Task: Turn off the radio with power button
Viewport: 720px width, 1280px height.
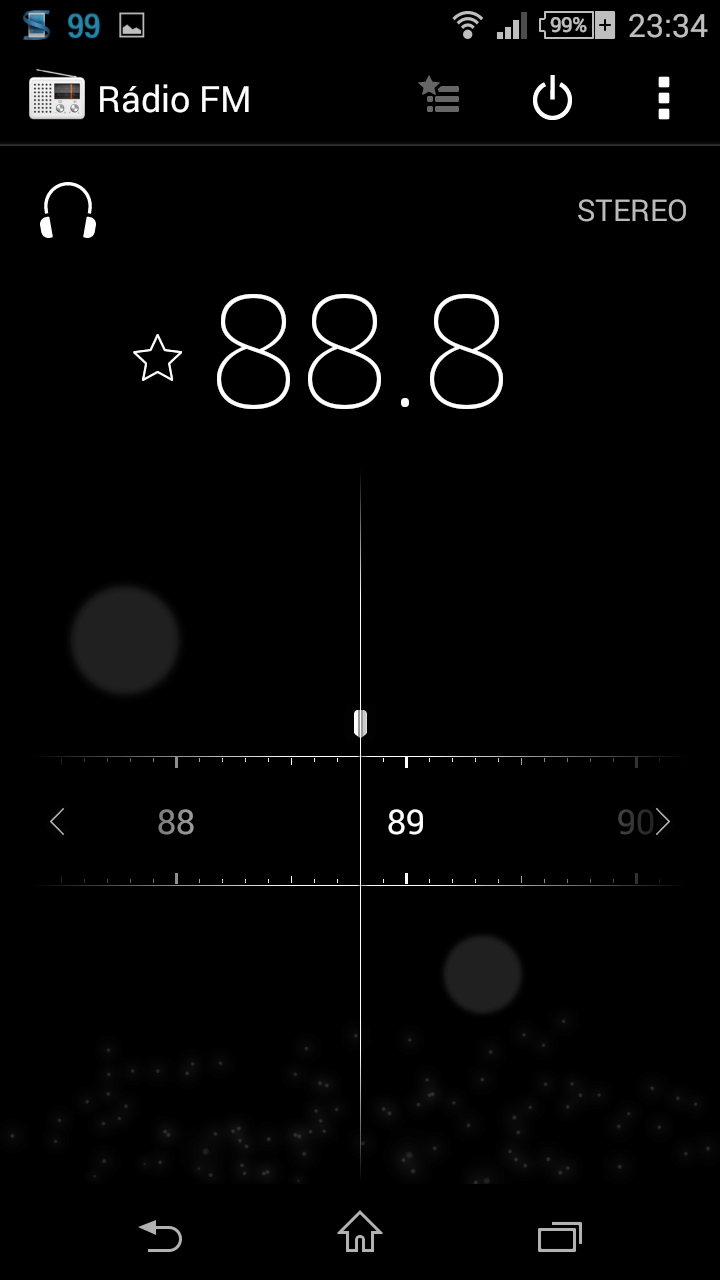Action: 552,99
